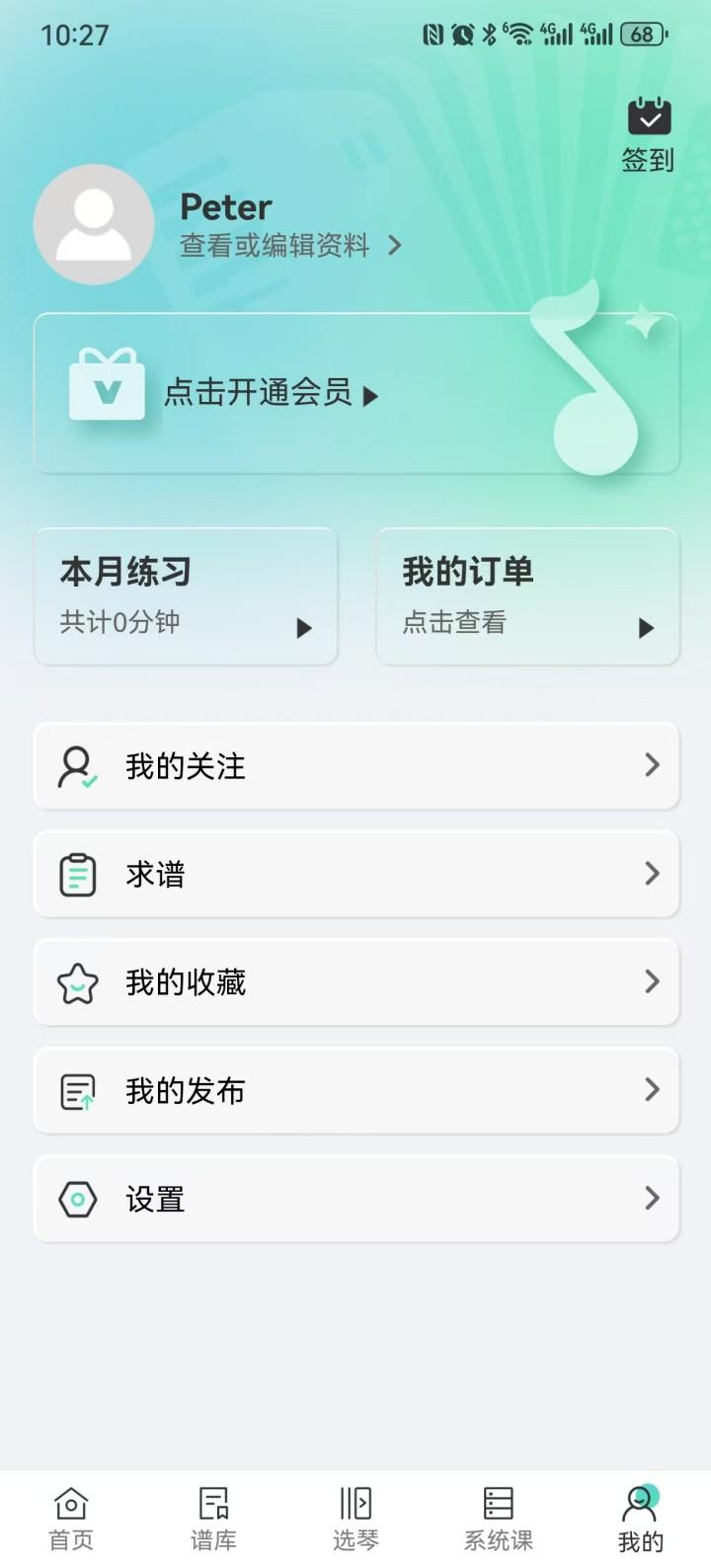Screen dimensions: 711x1568
Task: Open 我的订单 by tapping 点击查看
Action: point(456,621)
